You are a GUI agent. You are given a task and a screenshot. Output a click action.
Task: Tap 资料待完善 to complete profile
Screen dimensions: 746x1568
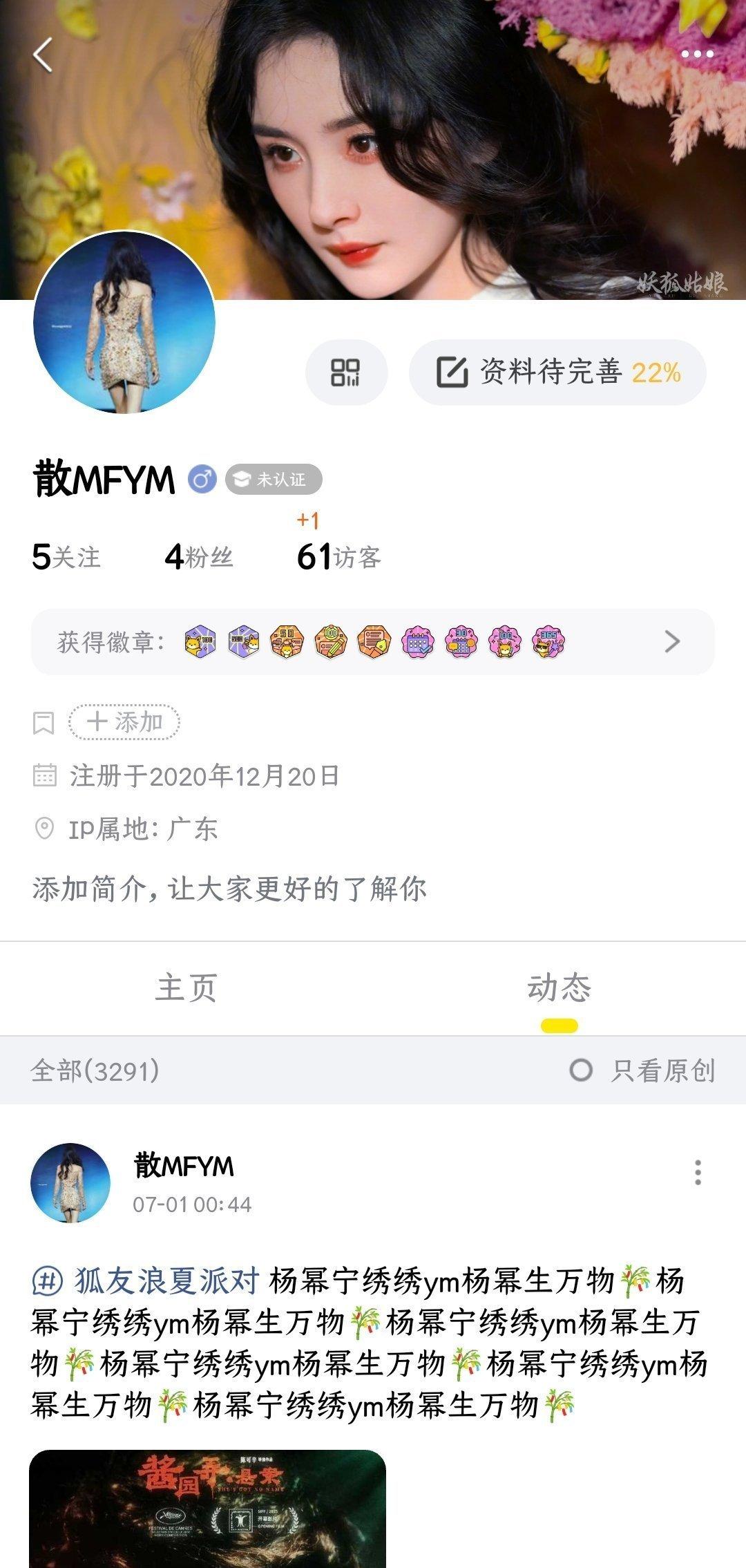558,372
